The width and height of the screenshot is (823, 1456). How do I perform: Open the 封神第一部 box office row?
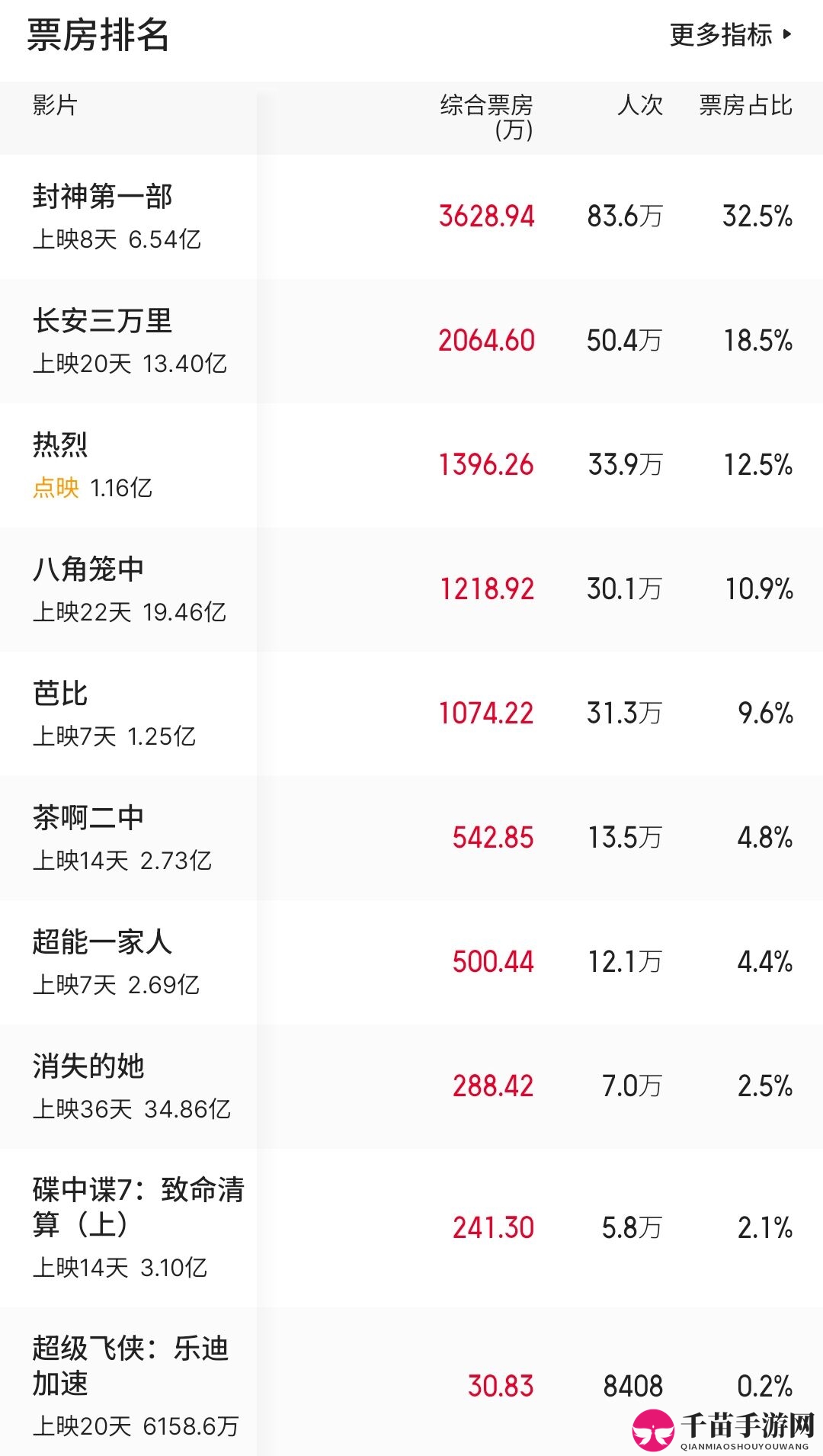click(x=411, y=216)
